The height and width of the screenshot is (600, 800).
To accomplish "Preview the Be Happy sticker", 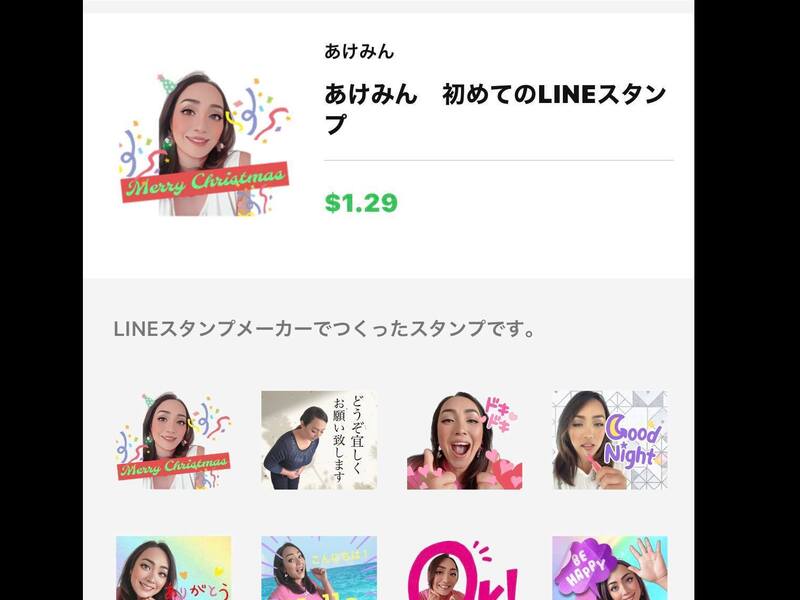I will 610,568.
